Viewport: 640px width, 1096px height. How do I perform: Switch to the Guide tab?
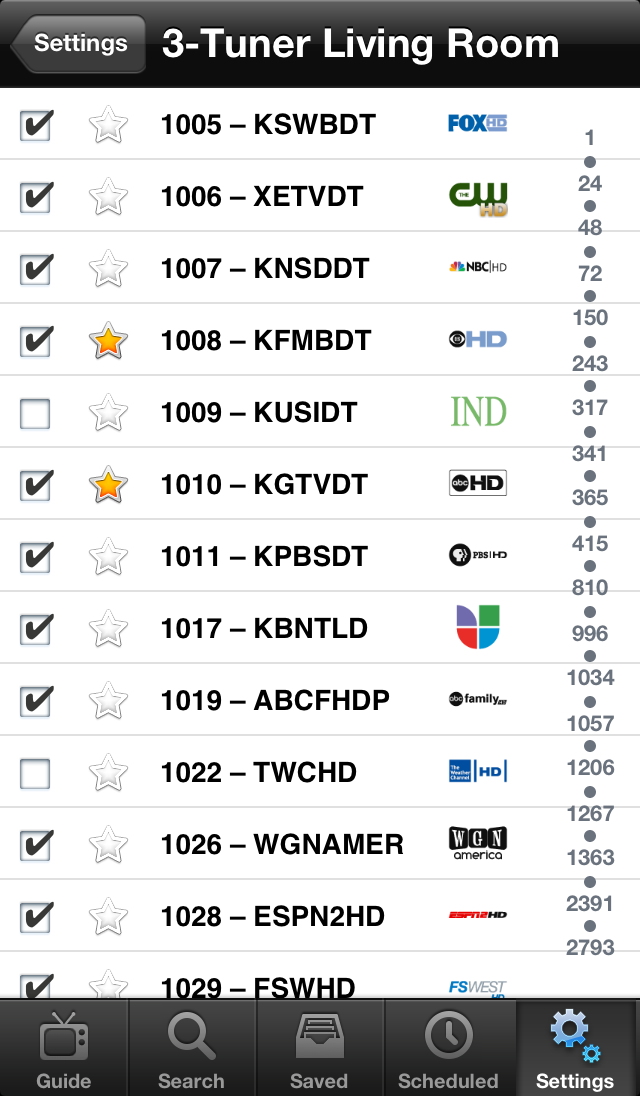(x=64, y=1049)
